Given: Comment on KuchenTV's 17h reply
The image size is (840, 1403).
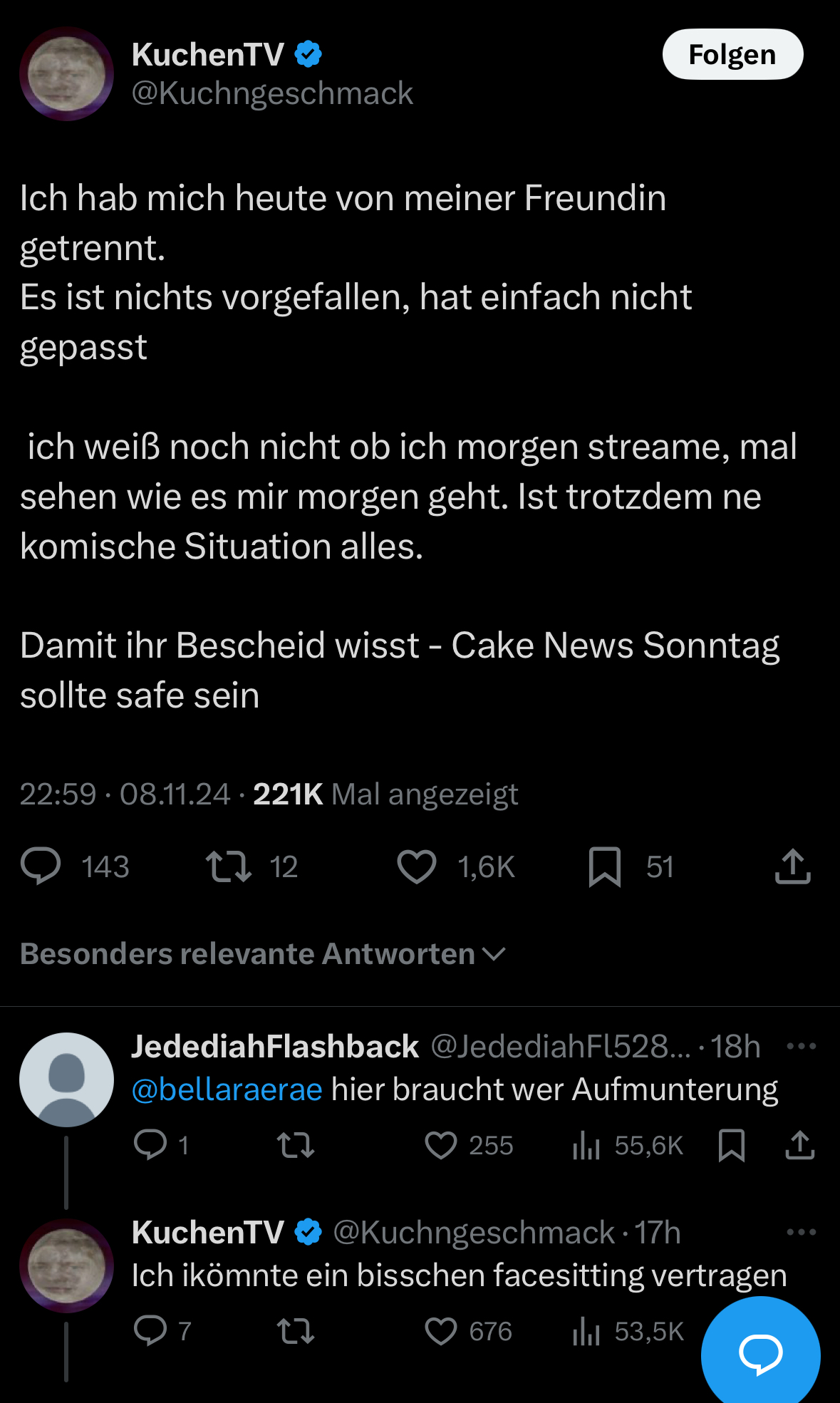Looking at the screenshot, I should [150, 1331].
